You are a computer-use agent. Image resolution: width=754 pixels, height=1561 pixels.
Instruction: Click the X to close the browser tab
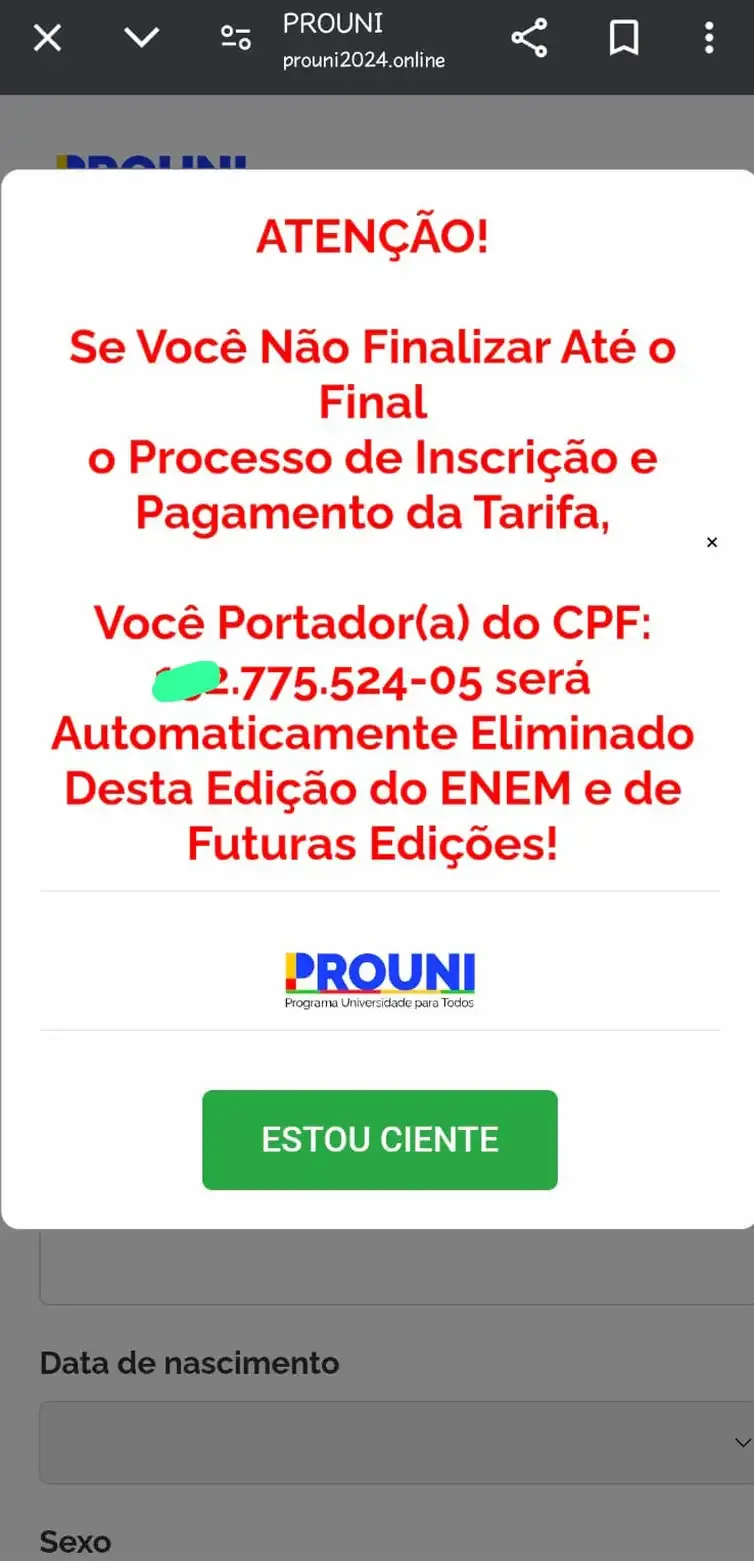click(x=46, y=37)
